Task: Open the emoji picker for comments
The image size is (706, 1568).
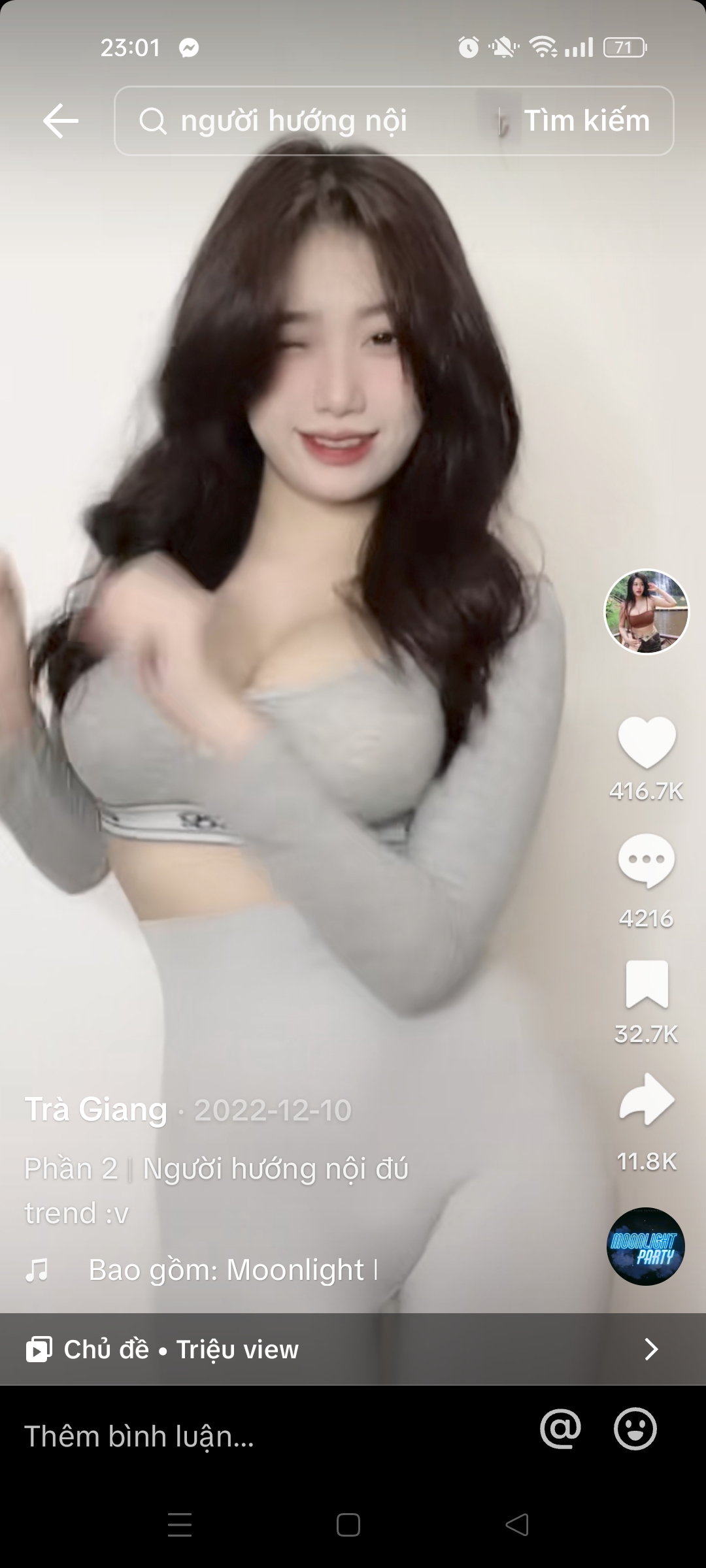Action: (635, 1429)
